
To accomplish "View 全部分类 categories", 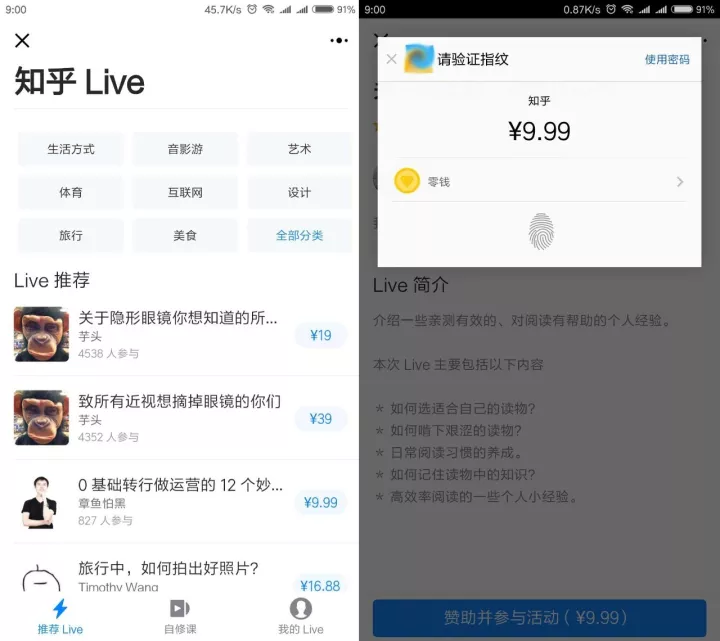I will (299, 236).
